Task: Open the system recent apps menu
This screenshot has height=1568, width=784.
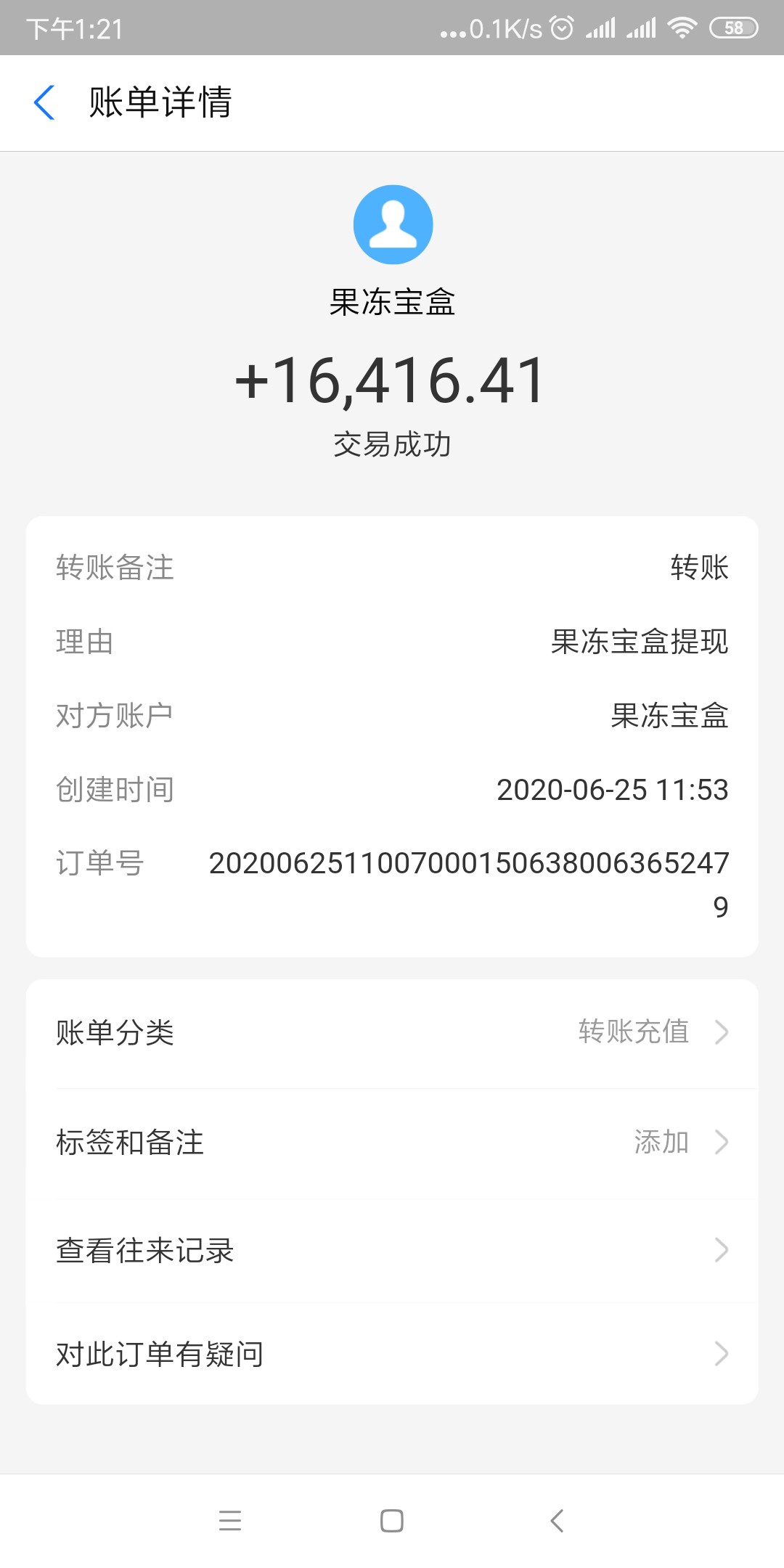Action: [230, 1520]
